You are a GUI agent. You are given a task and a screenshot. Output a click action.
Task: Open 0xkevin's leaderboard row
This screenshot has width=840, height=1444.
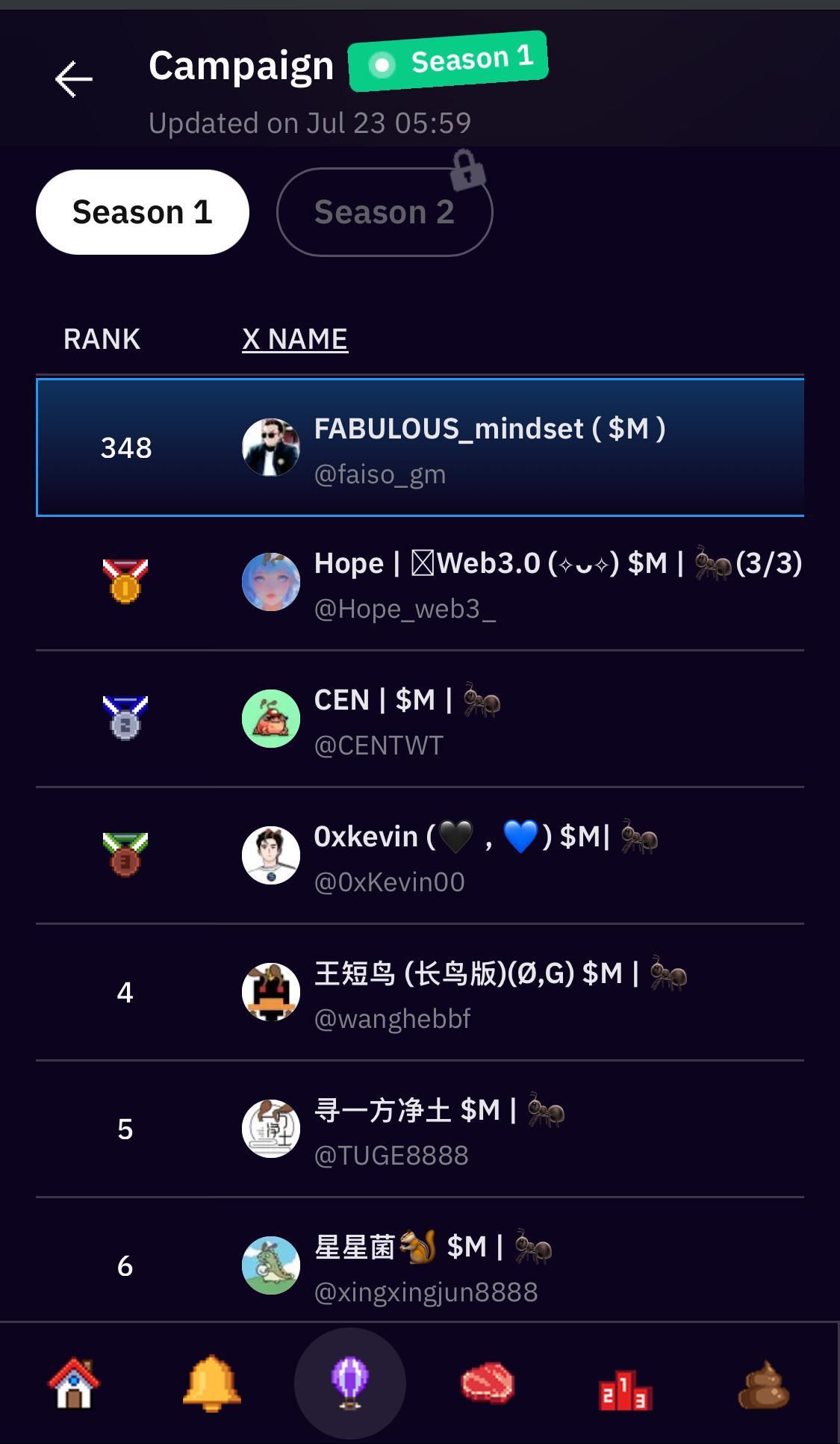pyautogui.click(x=420, y=856)
